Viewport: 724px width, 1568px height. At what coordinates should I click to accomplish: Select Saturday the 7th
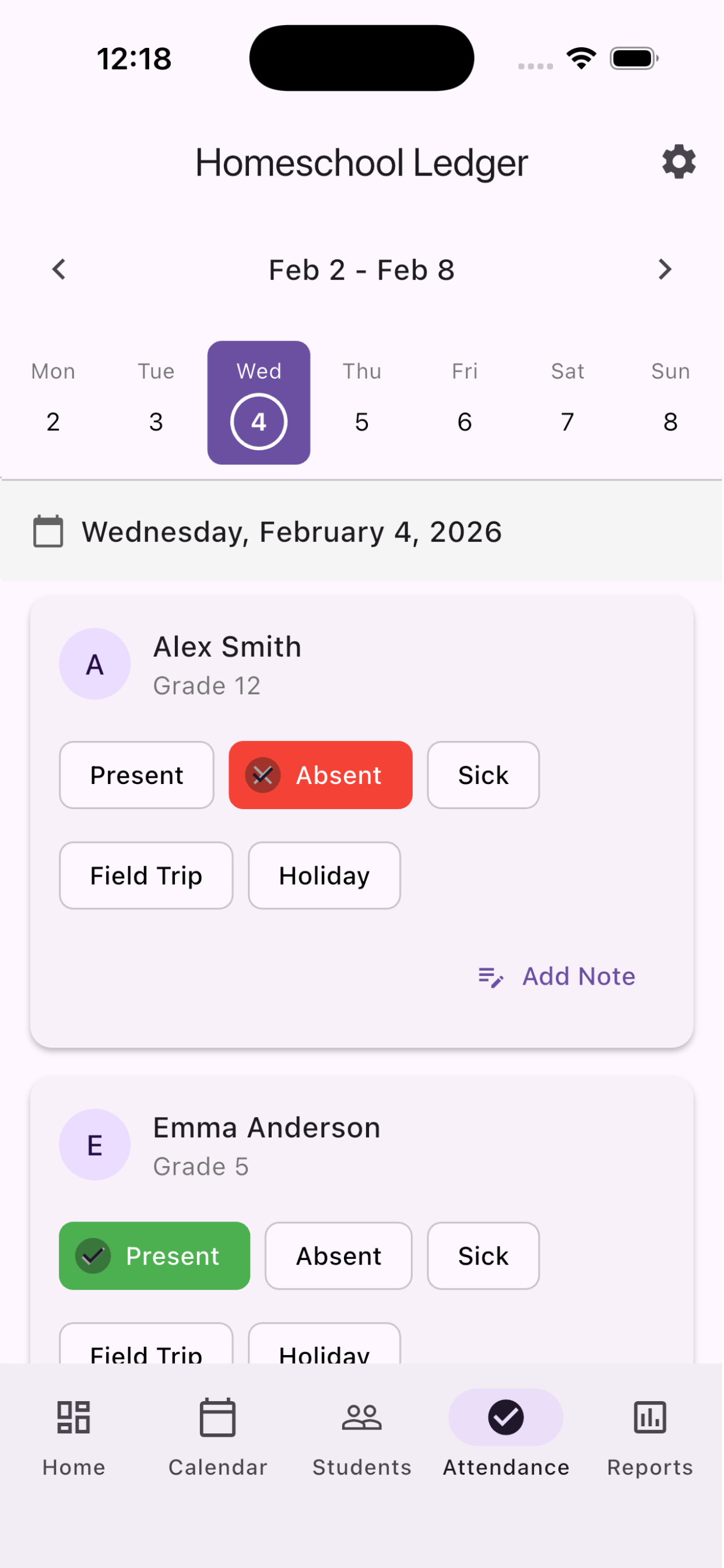coord(567,402)
